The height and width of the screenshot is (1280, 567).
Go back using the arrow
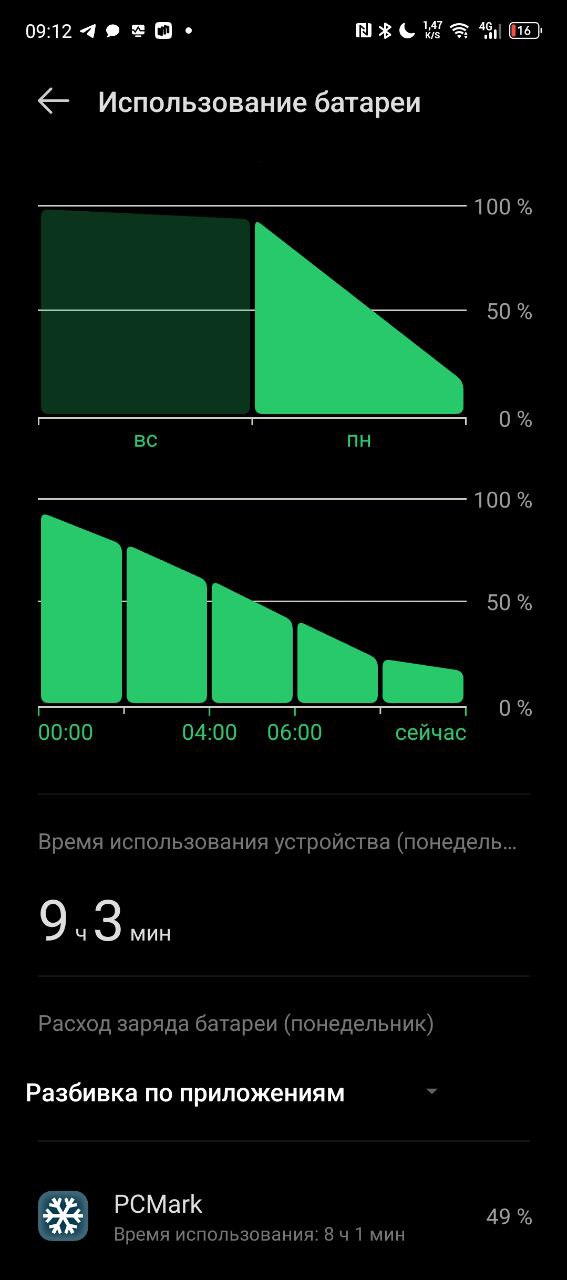(x=53, y=102)
